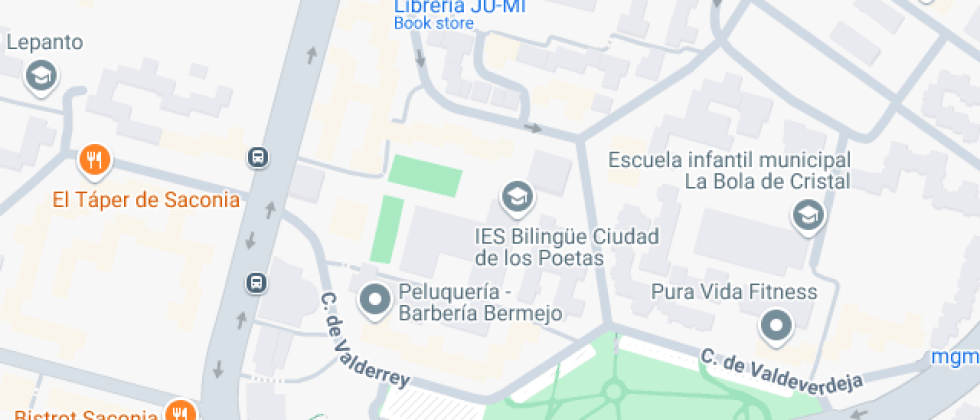Tap the Peluquería - Barbería Bermejo pin
The width and height of the screenshot is (980, 420).
[x=376, y=299]
